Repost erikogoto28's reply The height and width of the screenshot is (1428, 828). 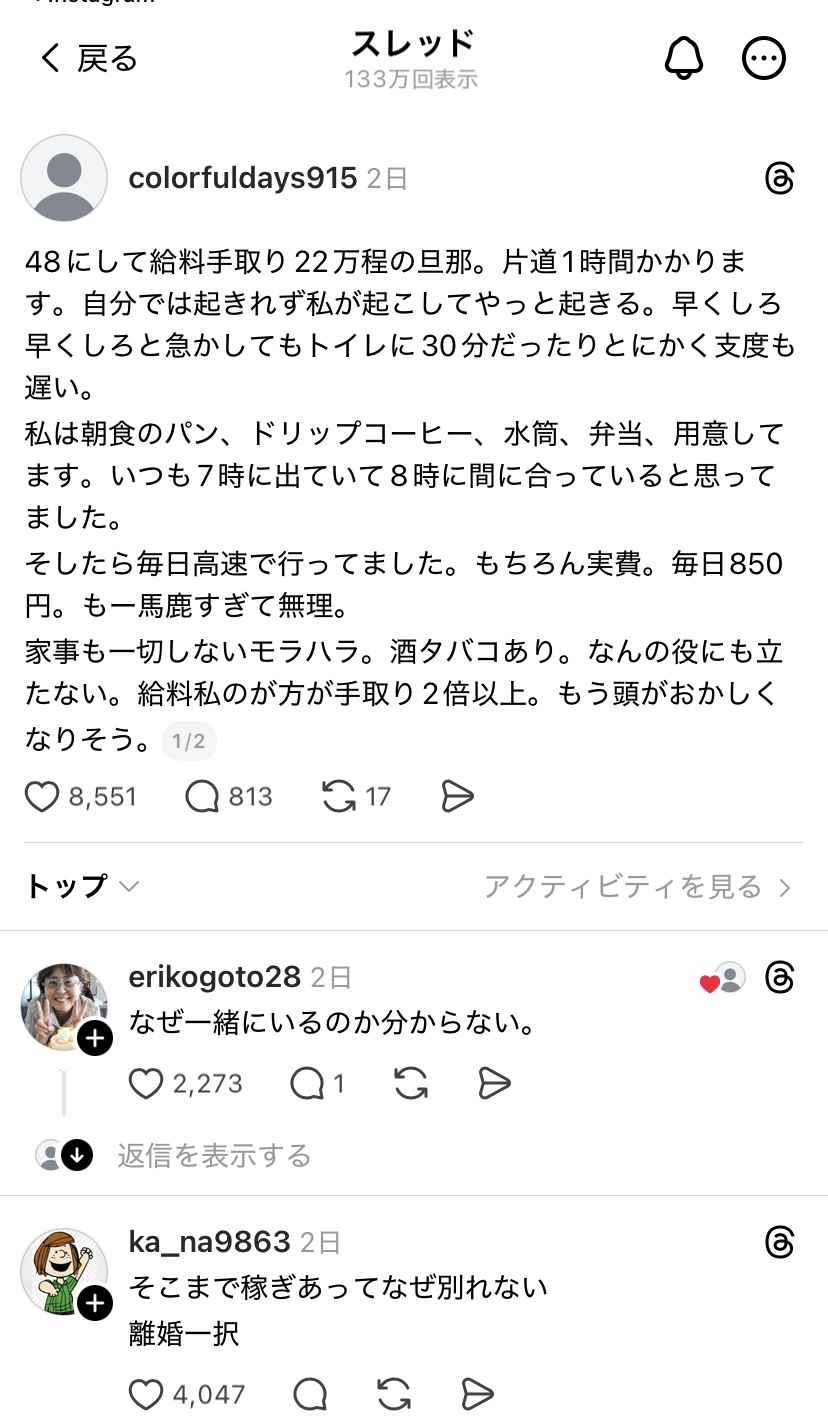click(411, 1083)
